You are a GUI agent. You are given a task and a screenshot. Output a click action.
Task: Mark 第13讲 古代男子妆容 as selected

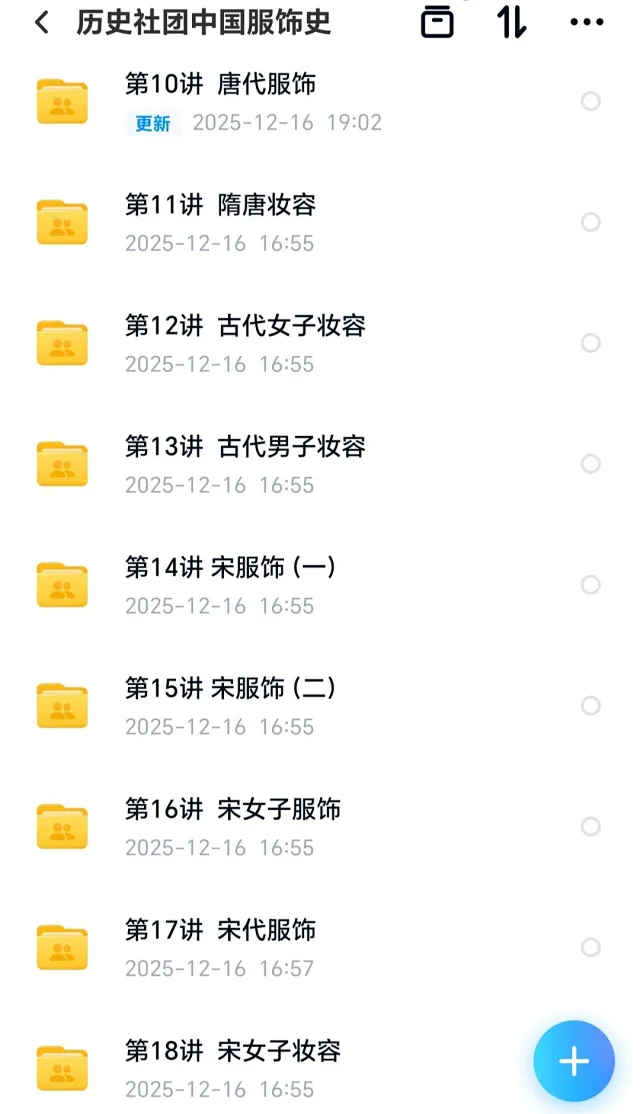pyautogui.click(x=591, y=464)
